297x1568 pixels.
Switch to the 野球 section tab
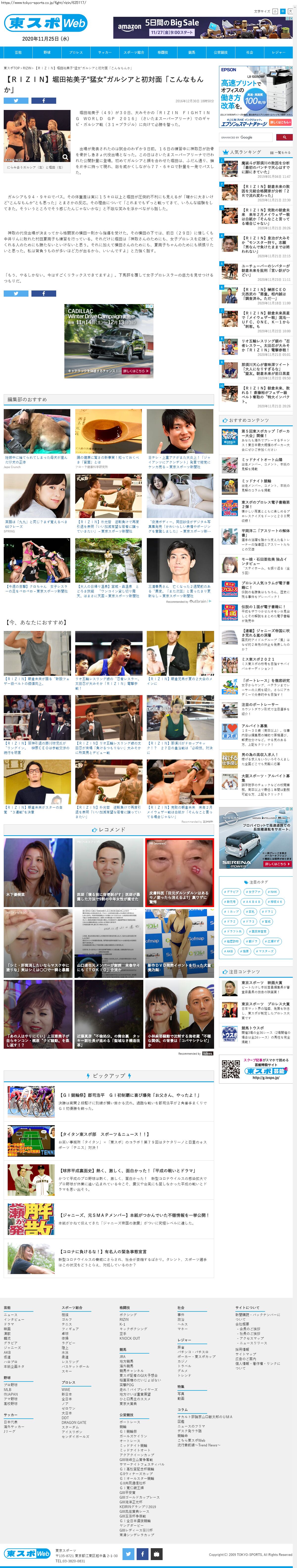tap(47, 52)
